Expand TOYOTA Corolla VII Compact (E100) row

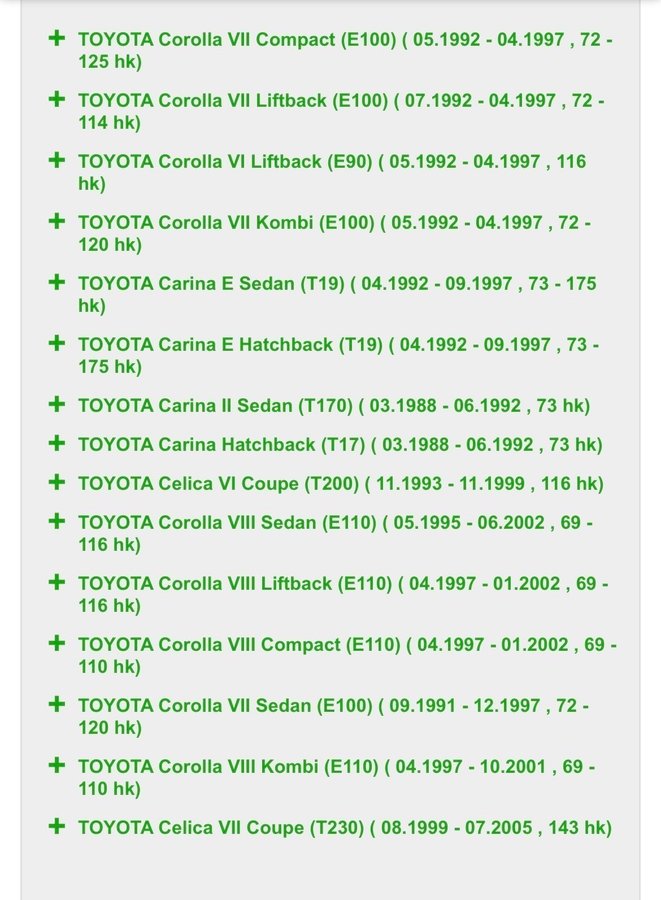point(57,39)
